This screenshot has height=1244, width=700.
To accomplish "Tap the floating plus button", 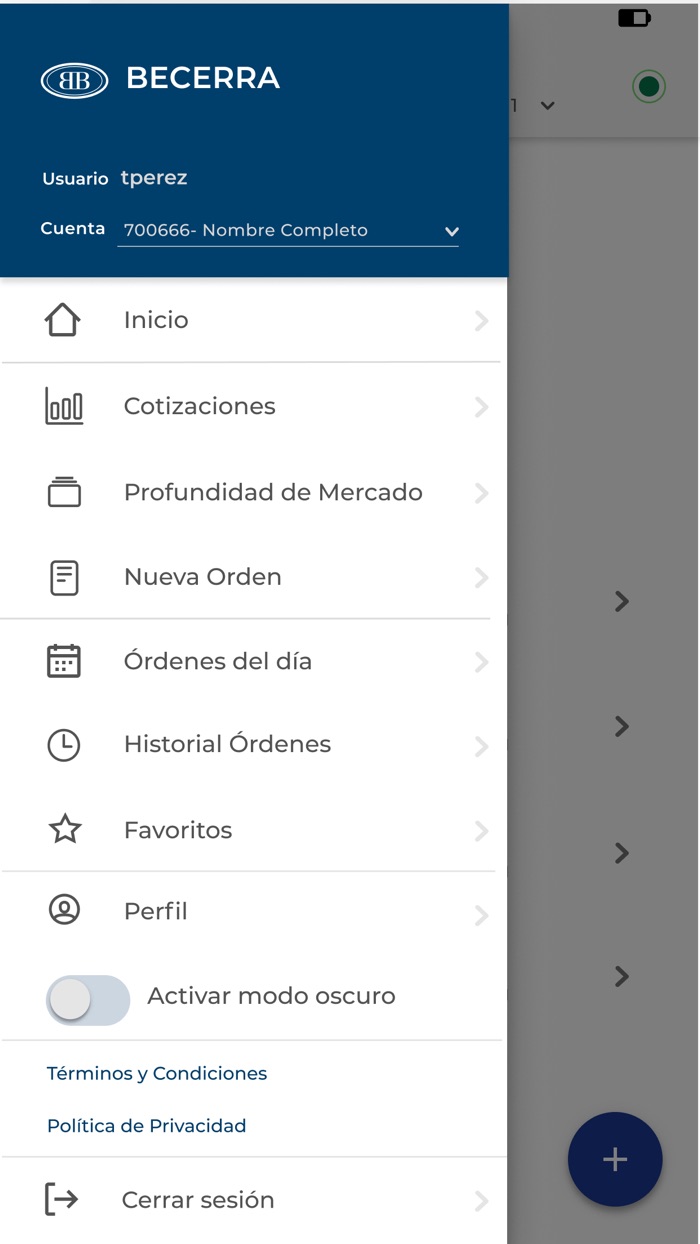I will tap(615, 1160).
